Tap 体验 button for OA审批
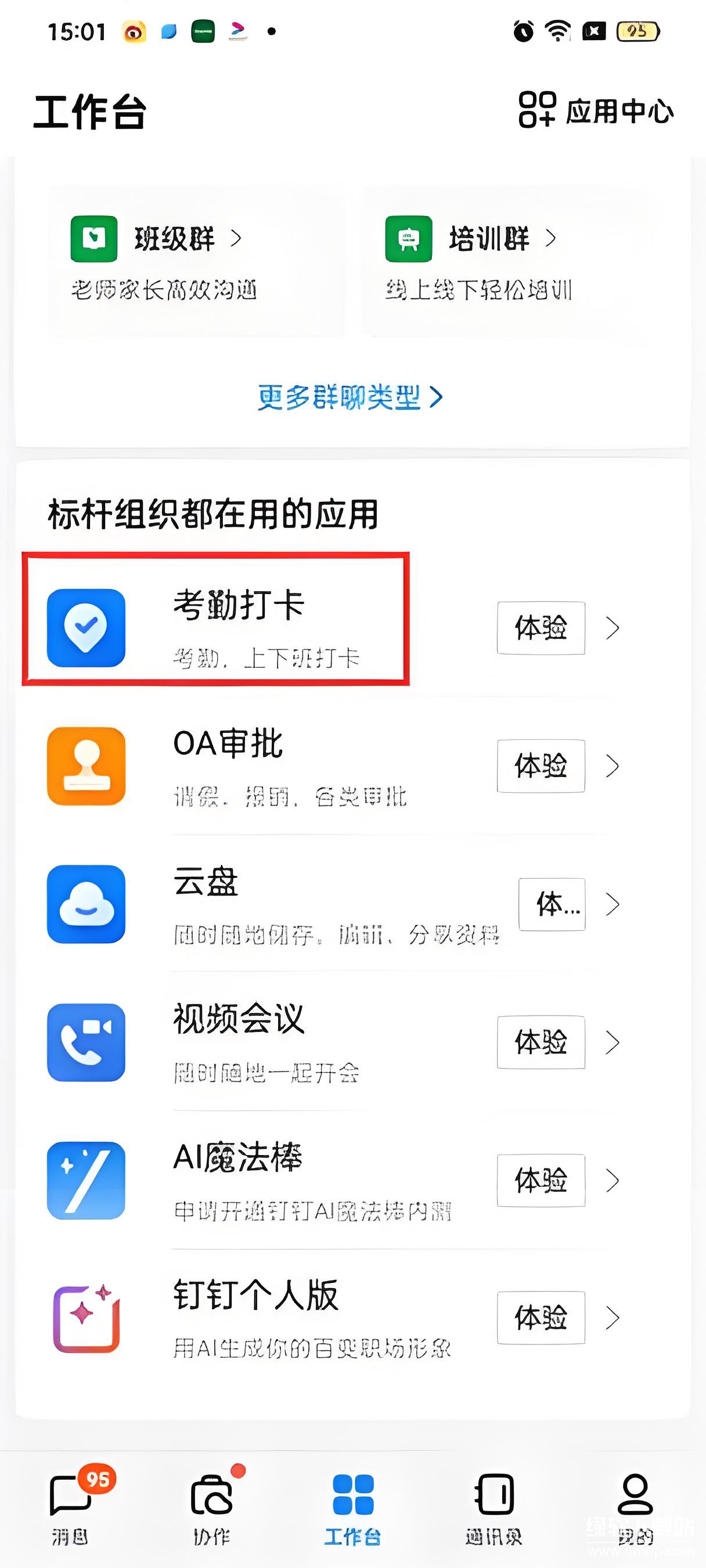706x1568 pixels. (541, 766)
